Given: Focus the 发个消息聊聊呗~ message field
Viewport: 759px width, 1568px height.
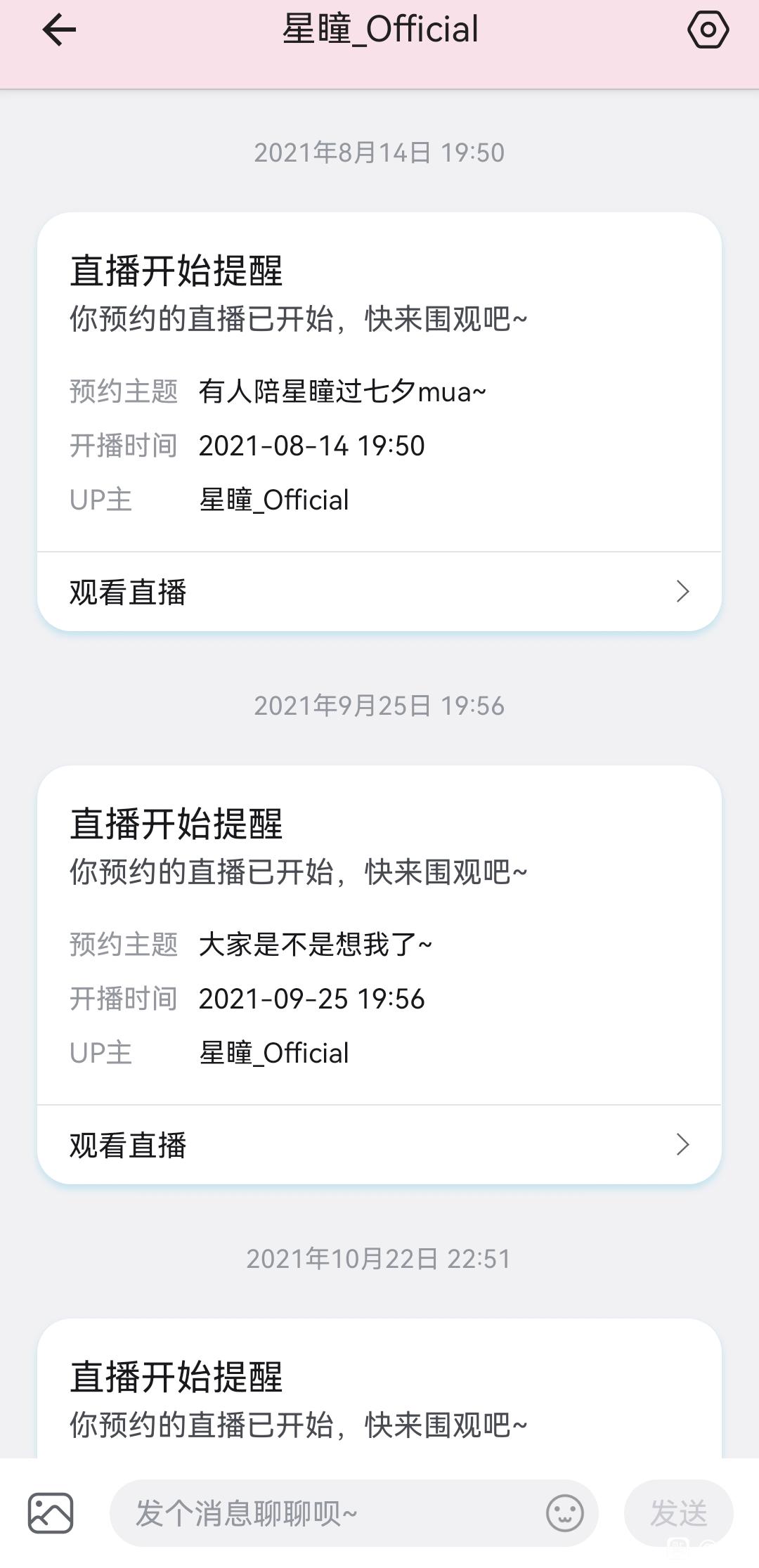Looking at the screenshot, I should coord(323,1512).
